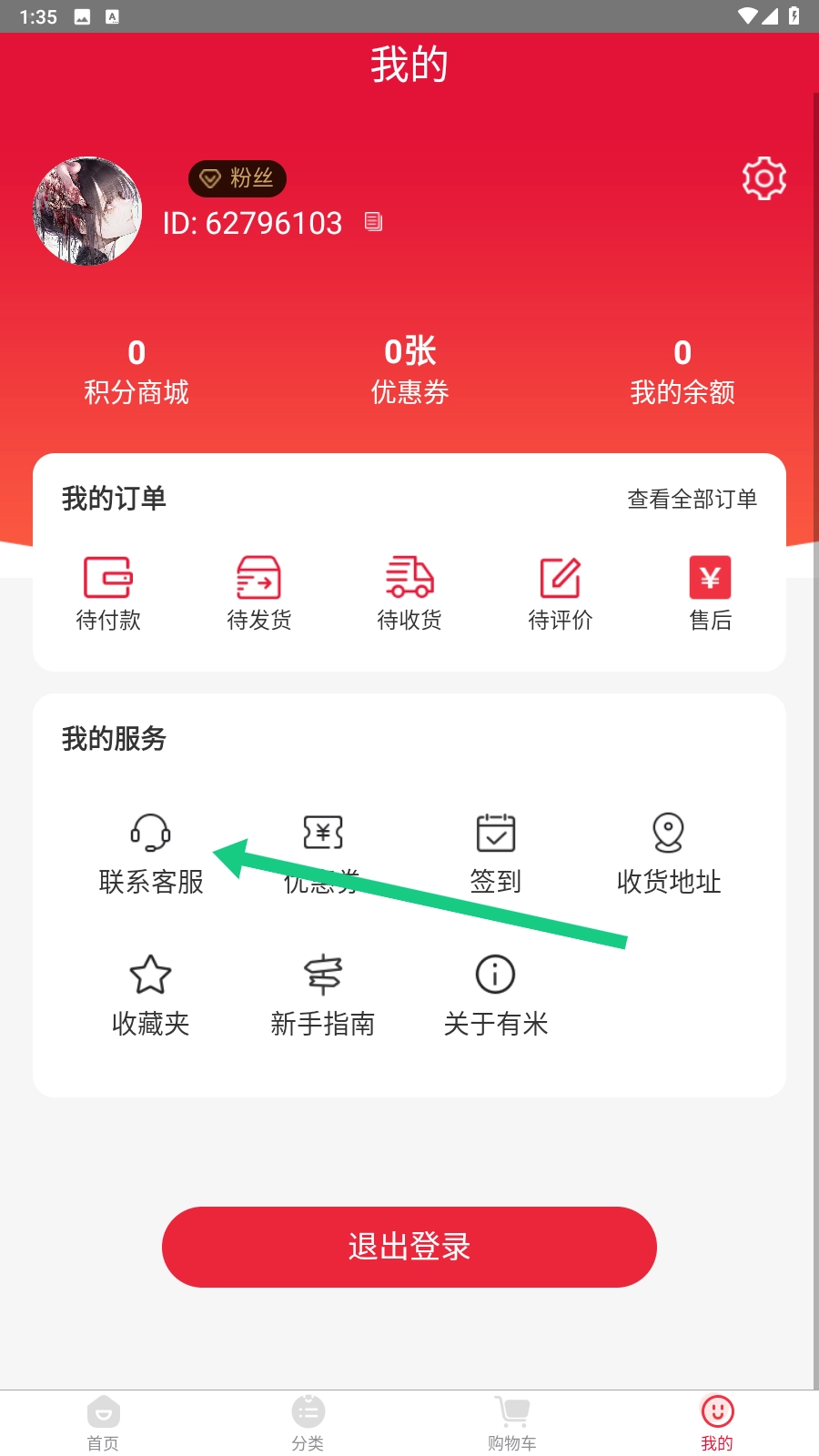Manage 收货地址 shipping addresses

point(669,854)
